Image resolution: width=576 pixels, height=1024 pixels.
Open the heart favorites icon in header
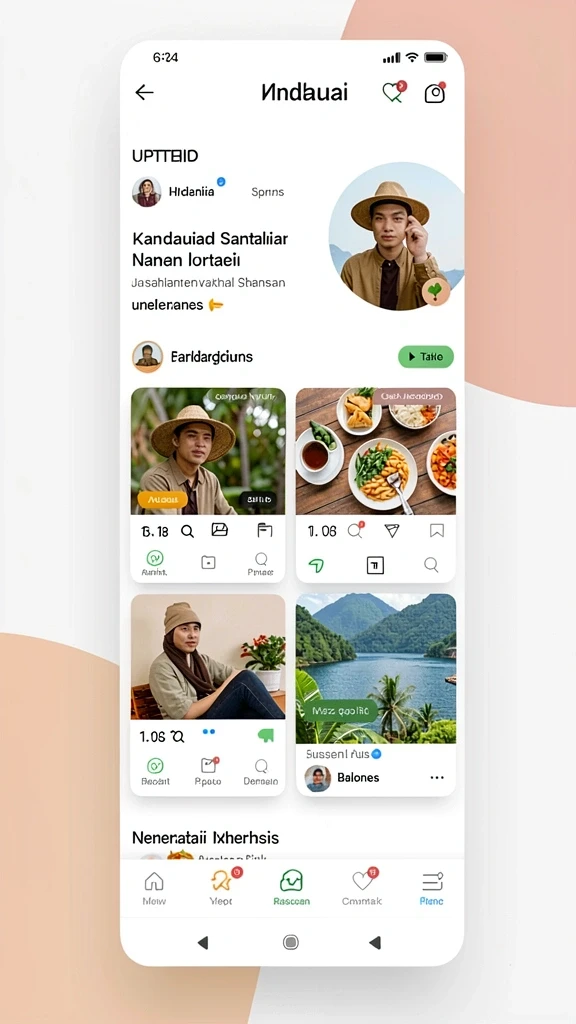coord(394,92)
